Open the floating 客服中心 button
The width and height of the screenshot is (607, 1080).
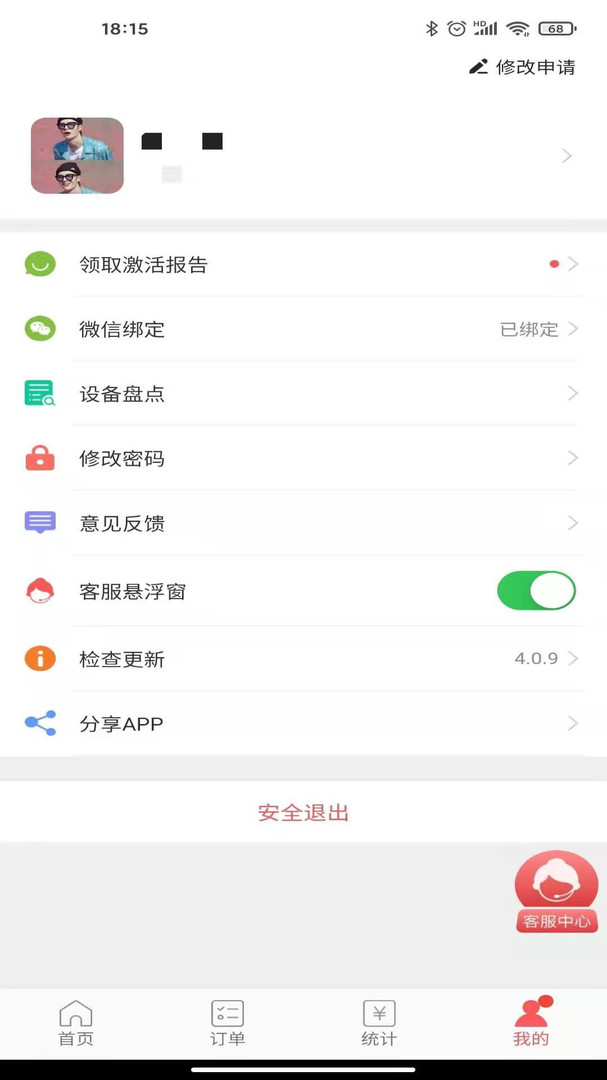pyautogui.click(x=556, y=892)
